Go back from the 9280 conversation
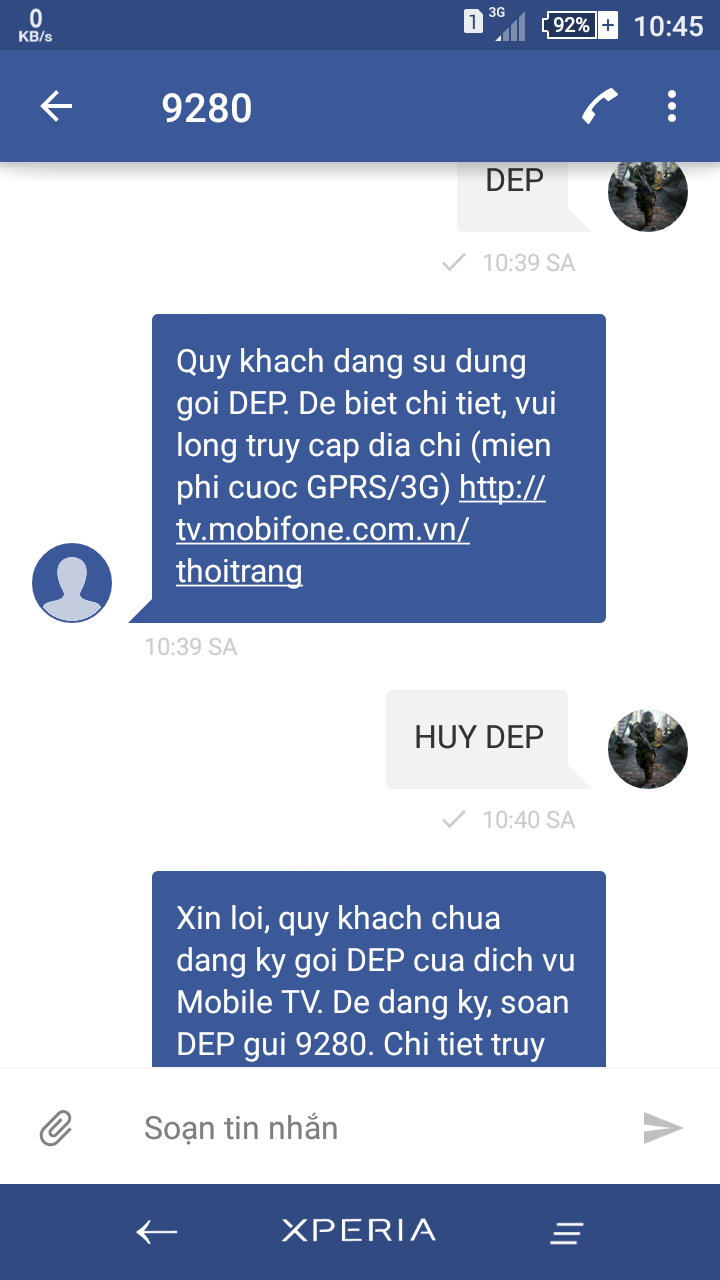This screenshot has height=1280, width=720. coord(57,106)
